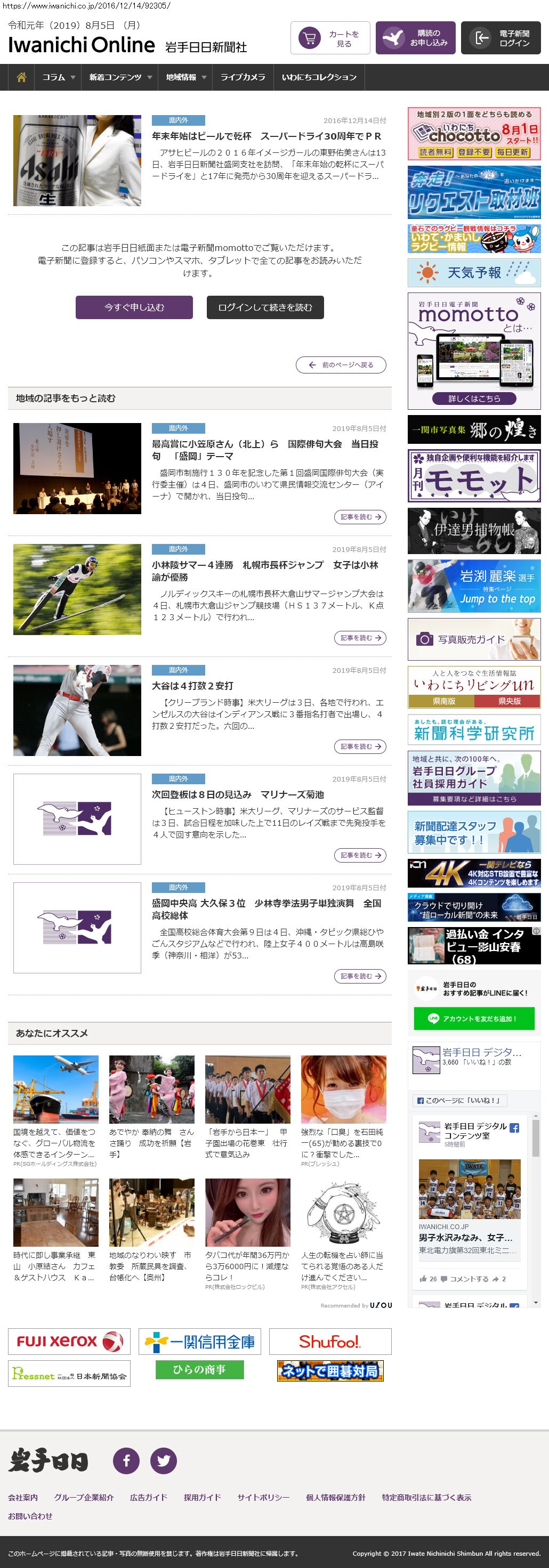
Task: Open the Facebook icon in the footer
Action: tap(126, 1461)
